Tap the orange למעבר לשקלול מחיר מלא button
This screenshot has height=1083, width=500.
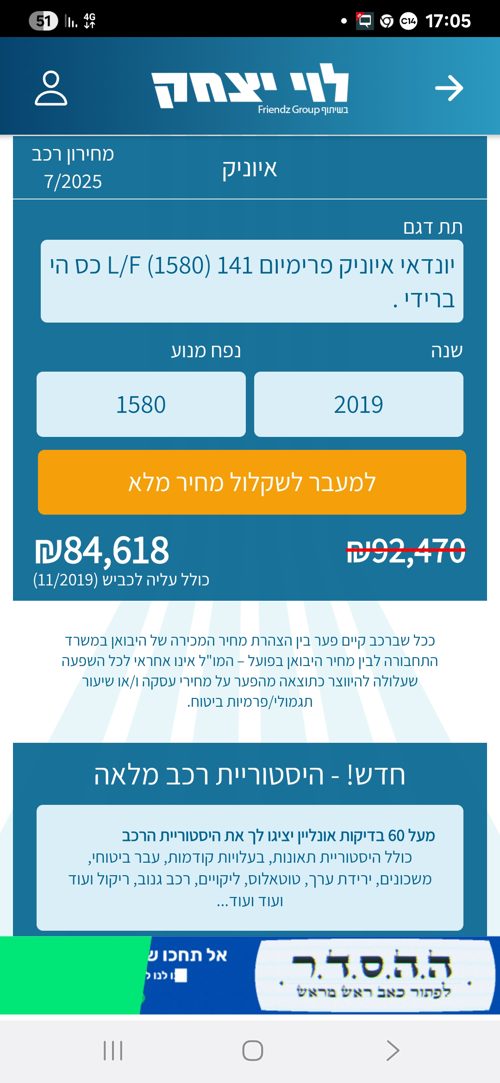tap(251, 482)
